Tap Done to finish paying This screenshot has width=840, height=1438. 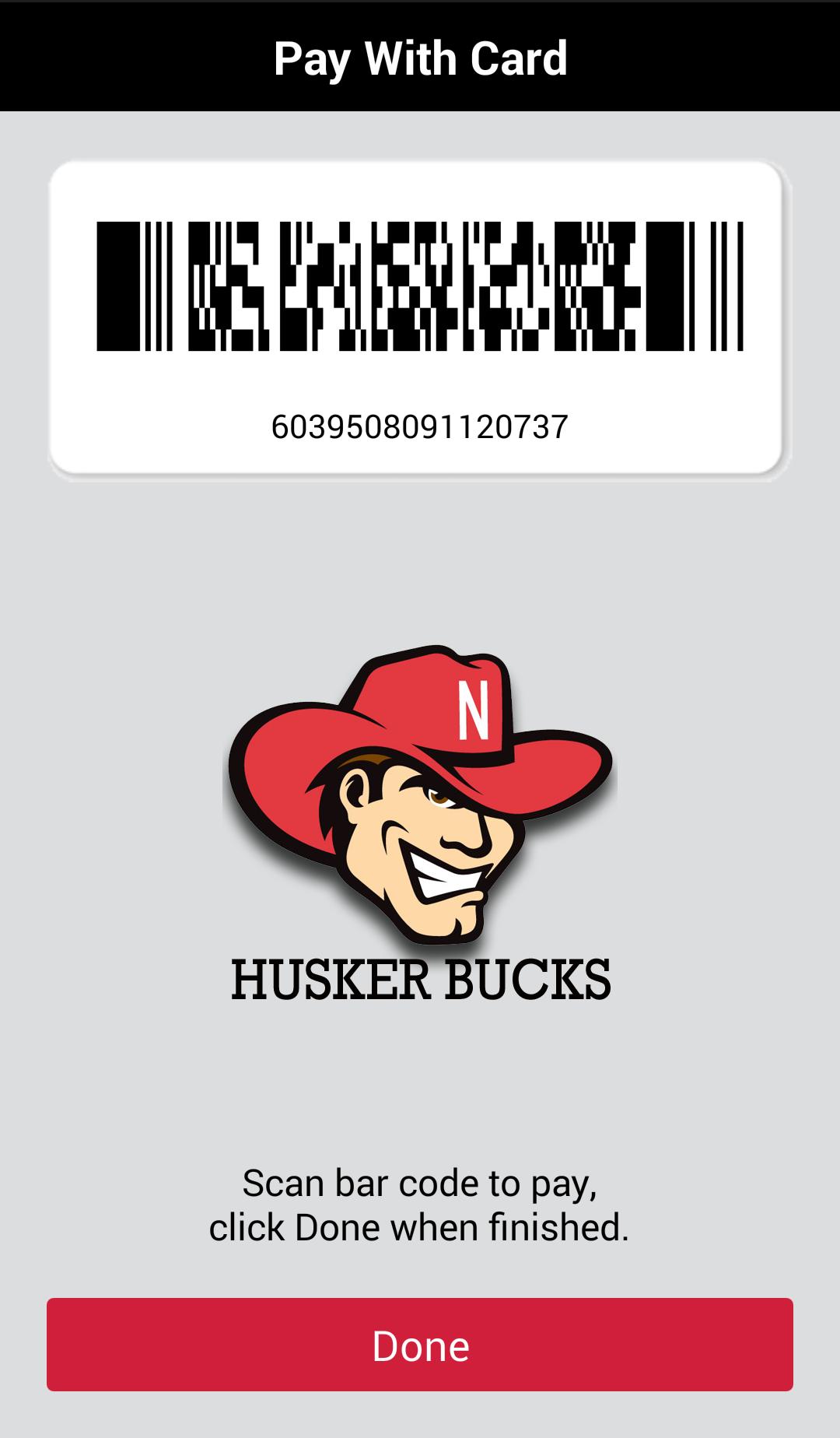pyautogui.click(x=420, y=1345)
